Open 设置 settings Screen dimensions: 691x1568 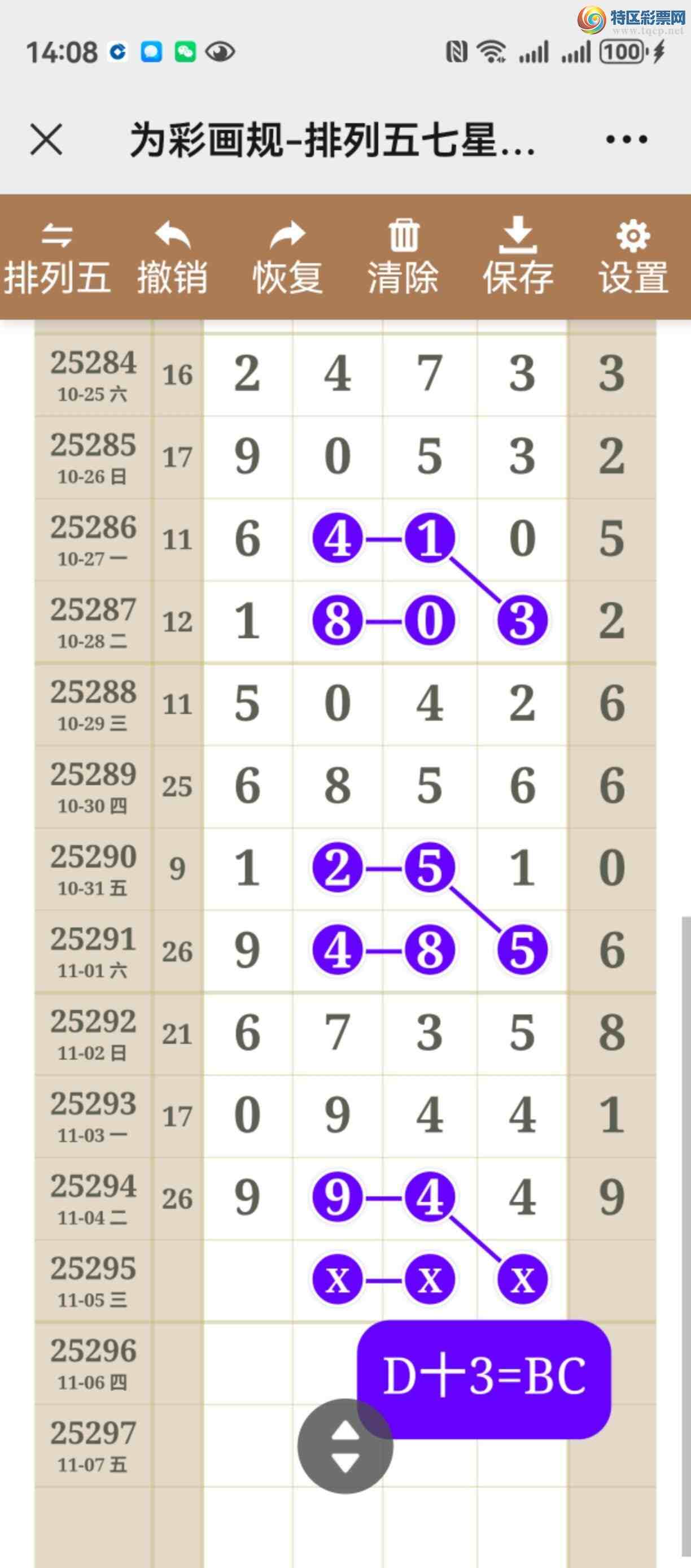633,258
